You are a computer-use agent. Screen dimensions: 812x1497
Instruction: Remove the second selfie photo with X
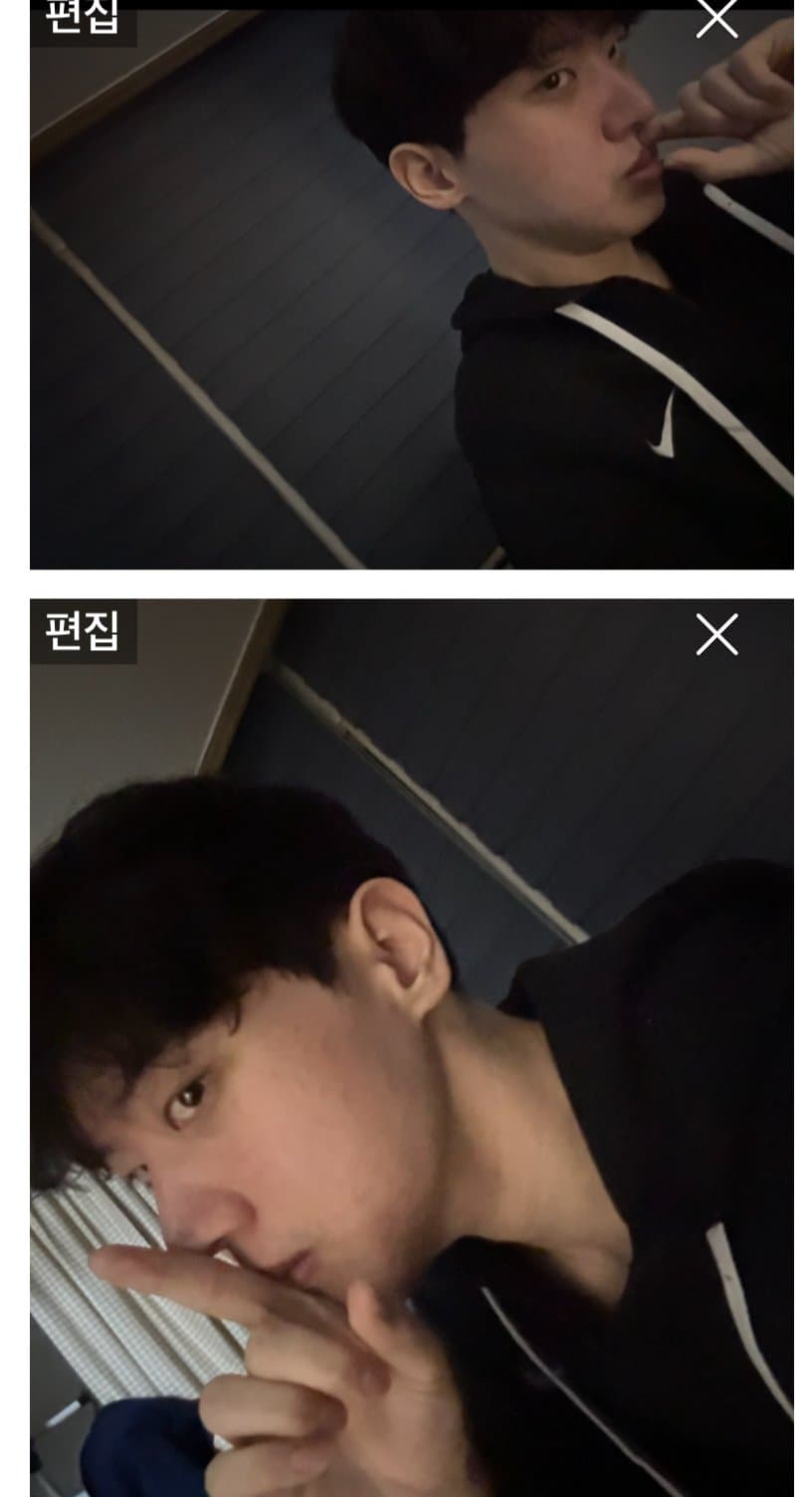(x=716, y=634)
